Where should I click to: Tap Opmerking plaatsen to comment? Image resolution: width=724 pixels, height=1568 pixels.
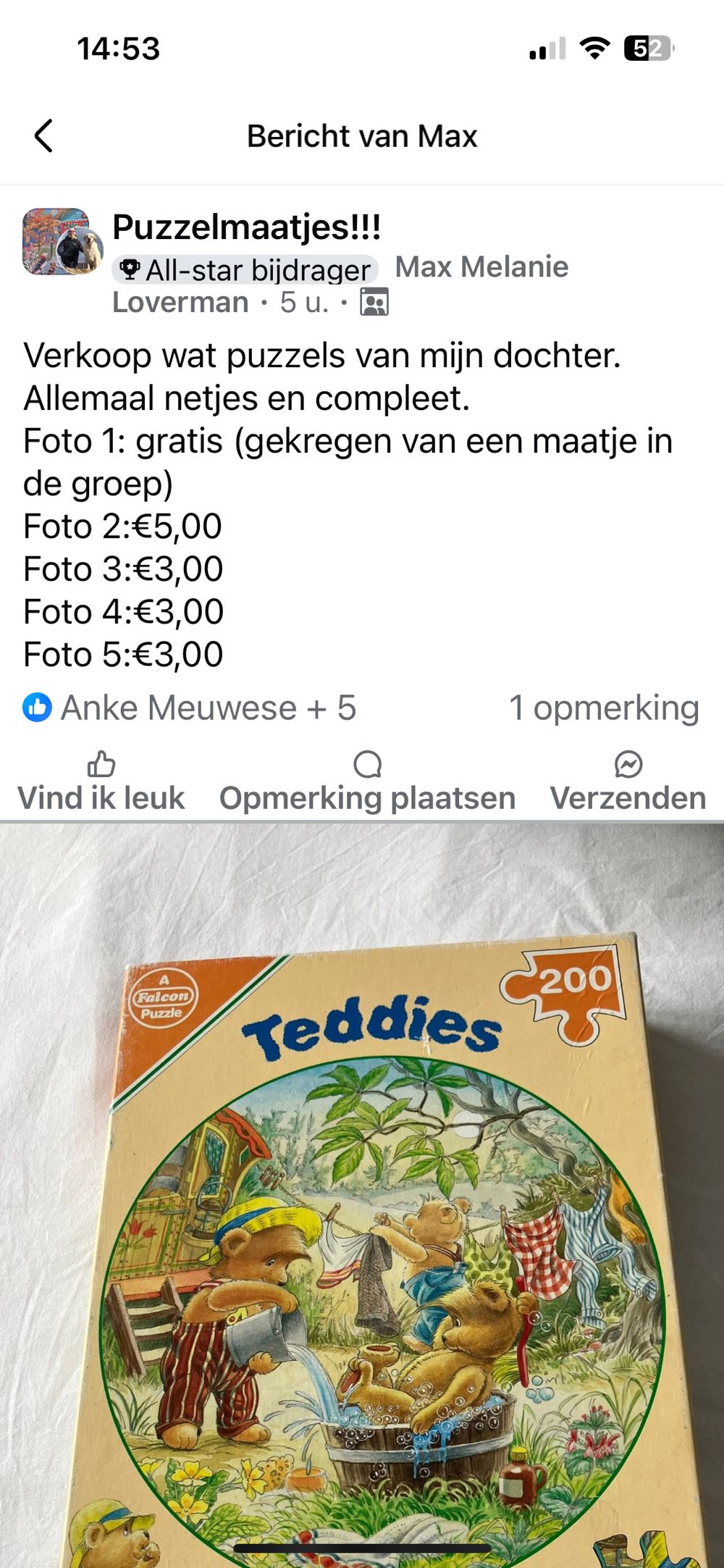click(367, 782)
